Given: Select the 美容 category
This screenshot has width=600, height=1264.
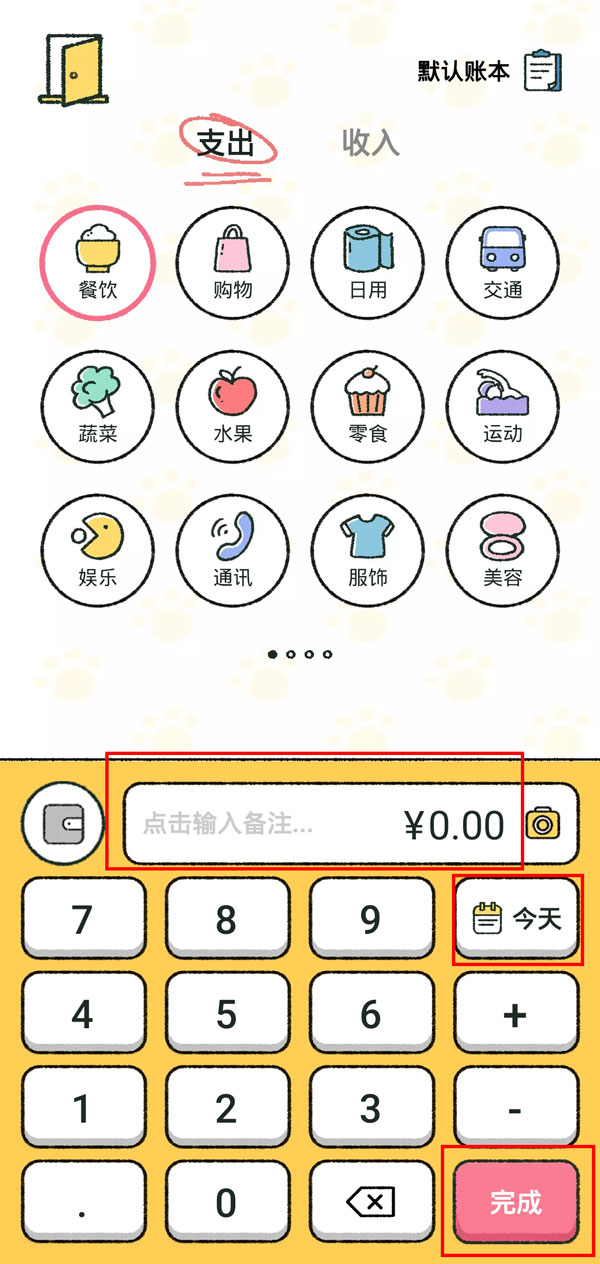Looking at the screenshot, I should pos(502,549).
